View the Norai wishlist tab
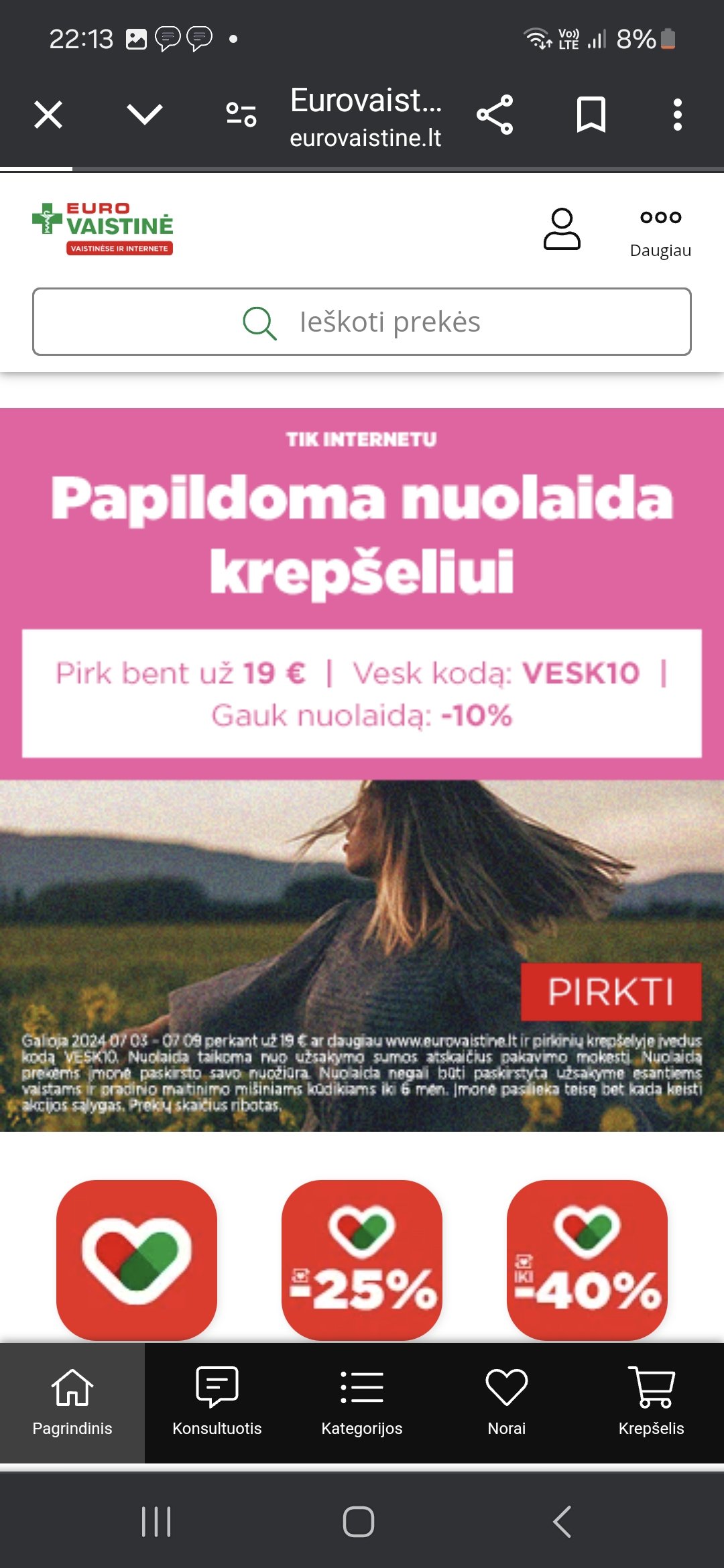 point(507,1402)
